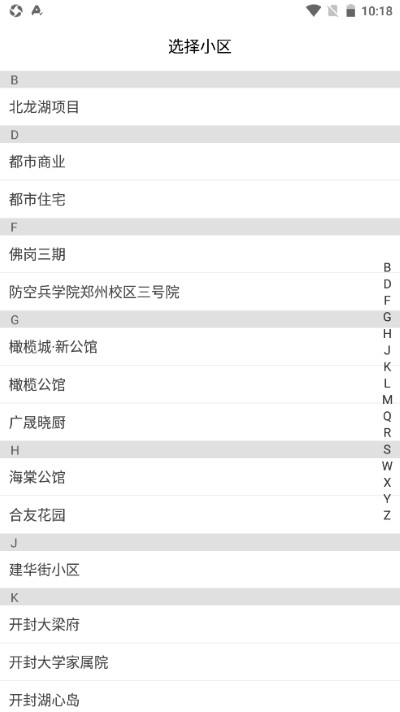The height and width of the screenshot is (712, 400).
Task: Pick 开封大梁府
Action: pyautogui.click(x=200, y=624)
